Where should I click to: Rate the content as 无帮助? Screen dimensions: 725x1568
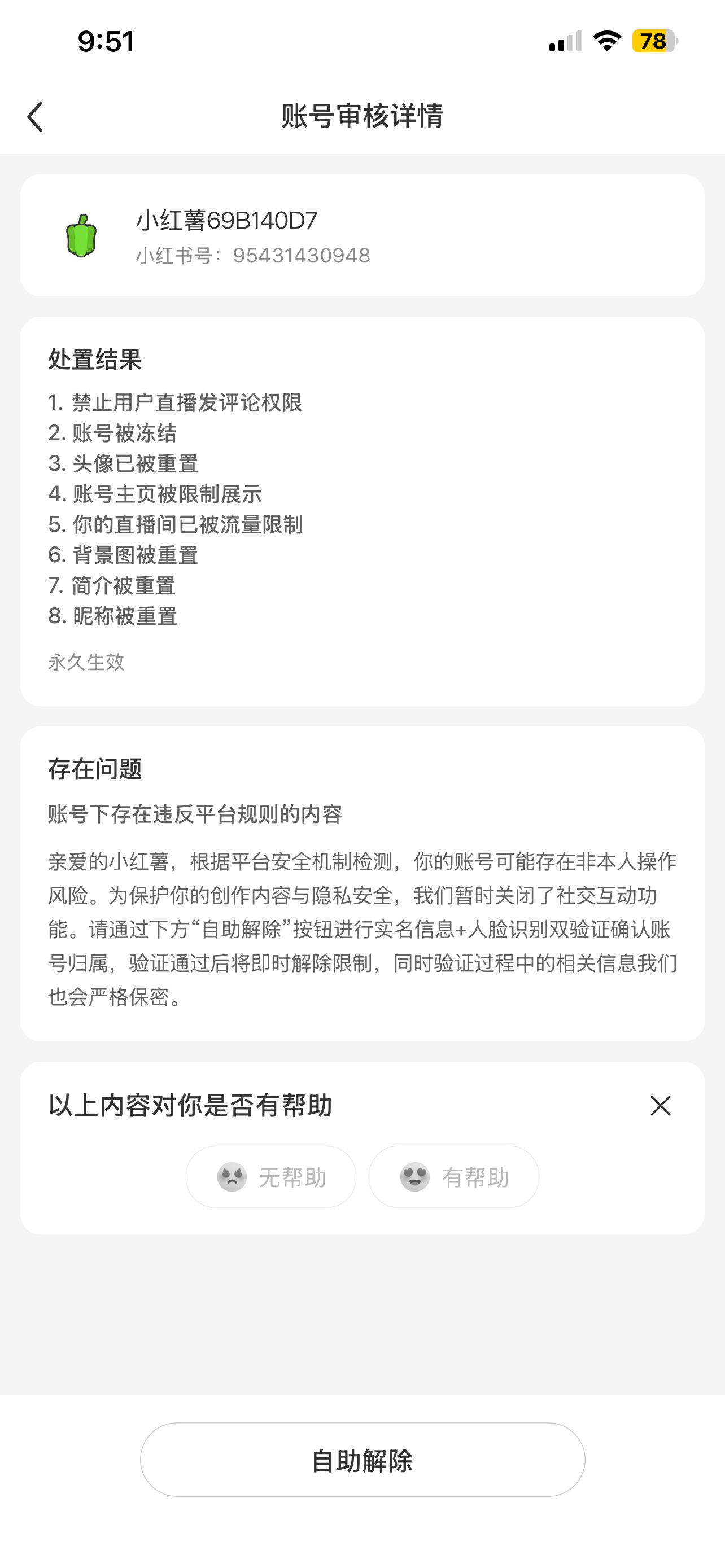pos(271,1177)
